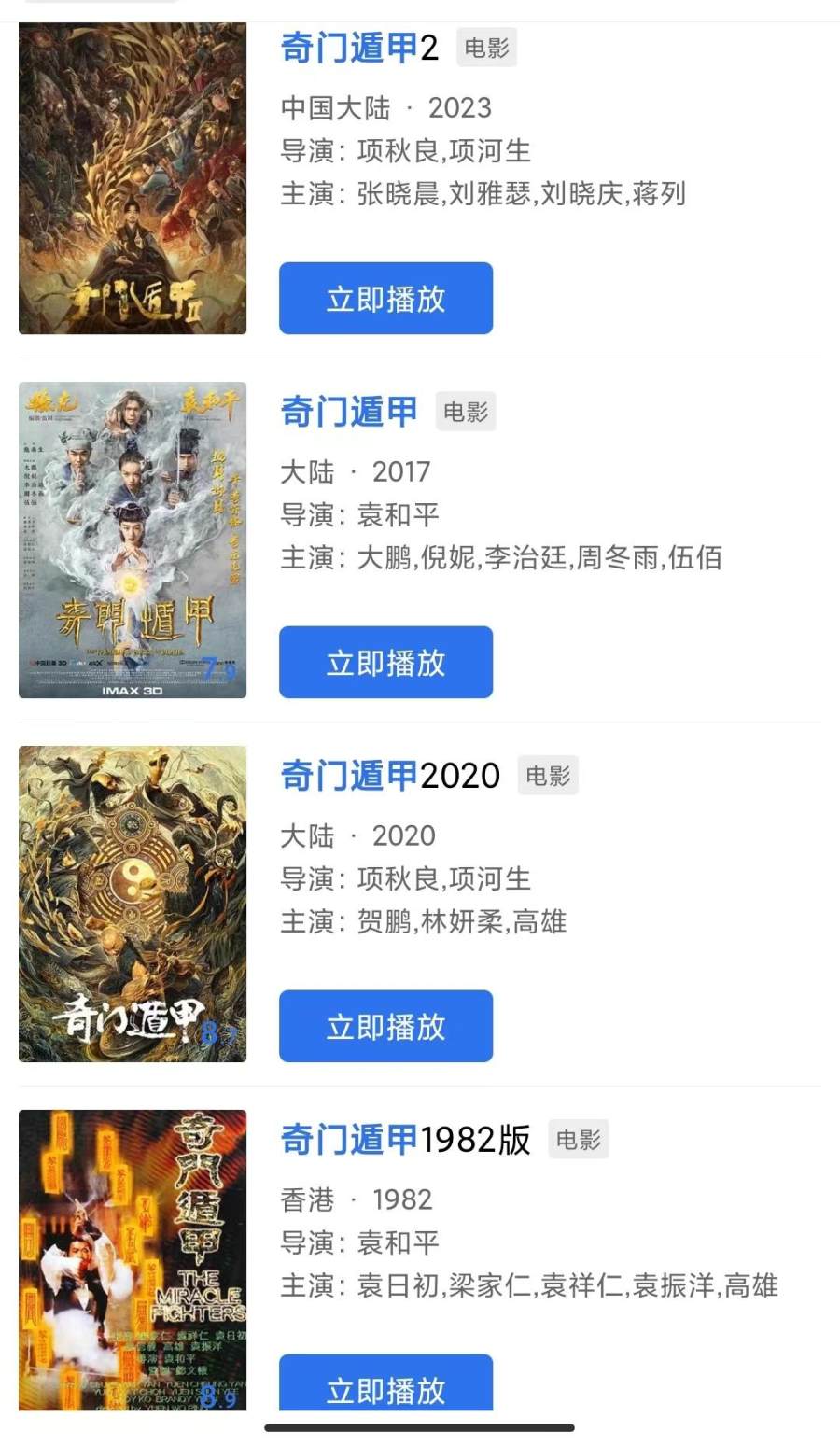View the 2017 奇门遁甲 IMAX 3D poster
The width and height of the screenshot is (840, 1445).
133,540
